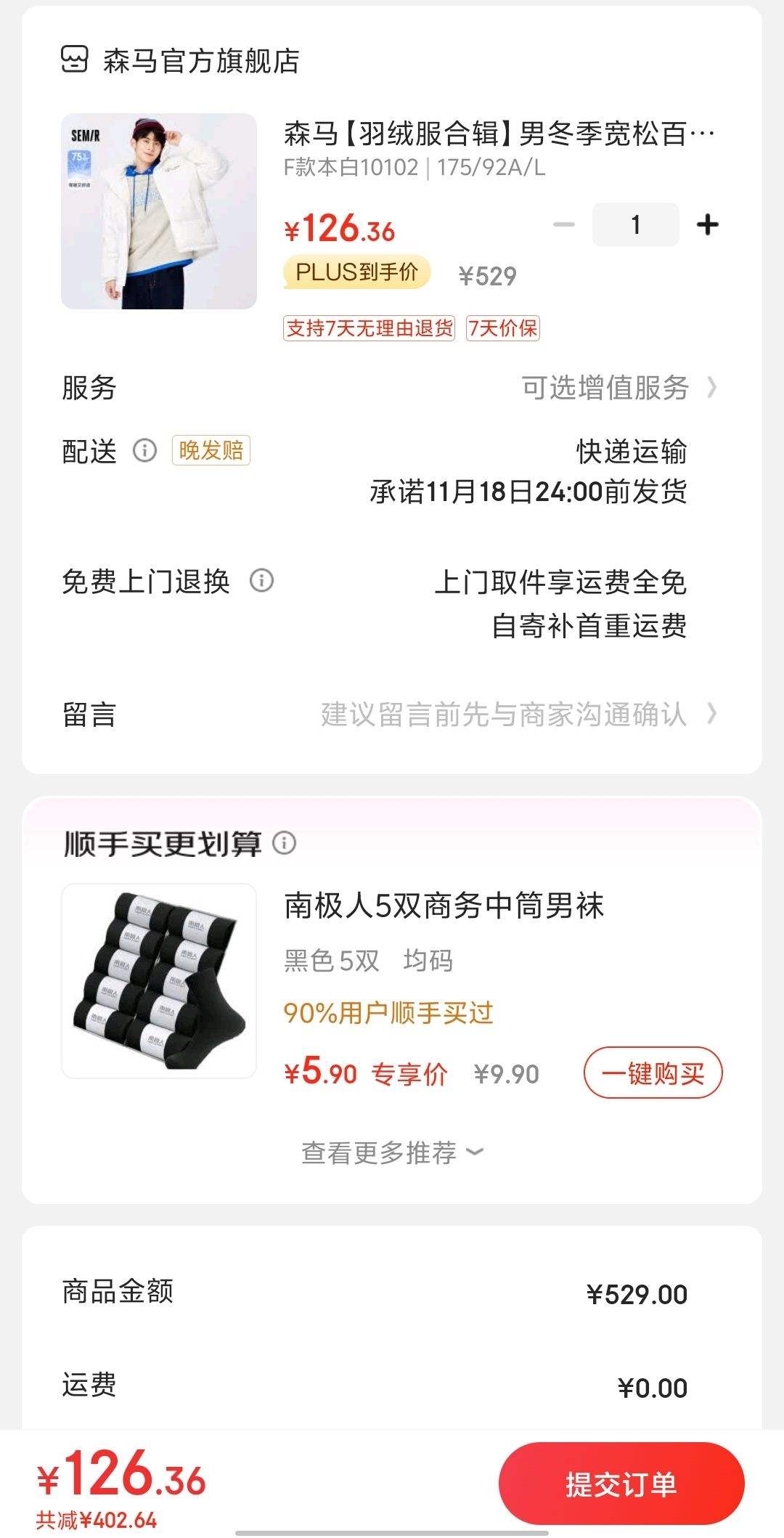
Task: Submit the order with 提交订单
Action: coord(621,1484)
